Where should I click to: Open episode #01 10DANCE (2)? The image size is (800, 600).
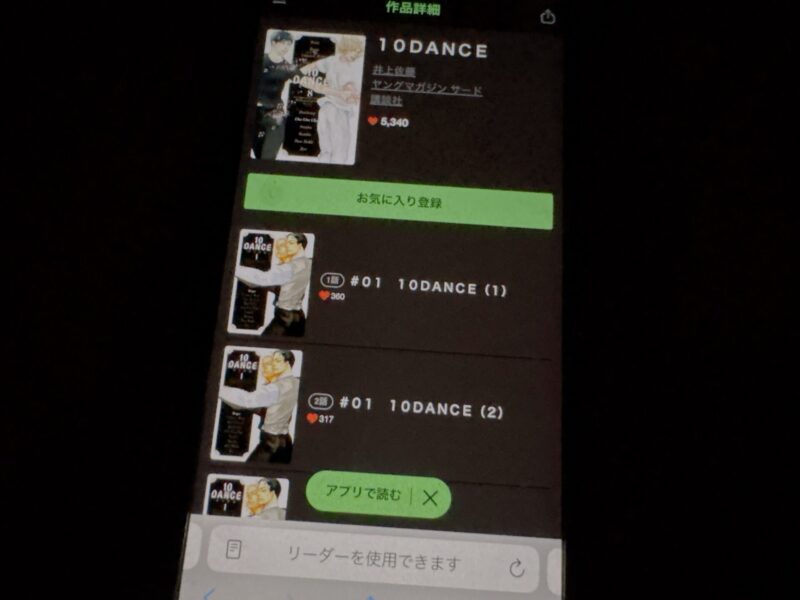click(x=420, y=410)
